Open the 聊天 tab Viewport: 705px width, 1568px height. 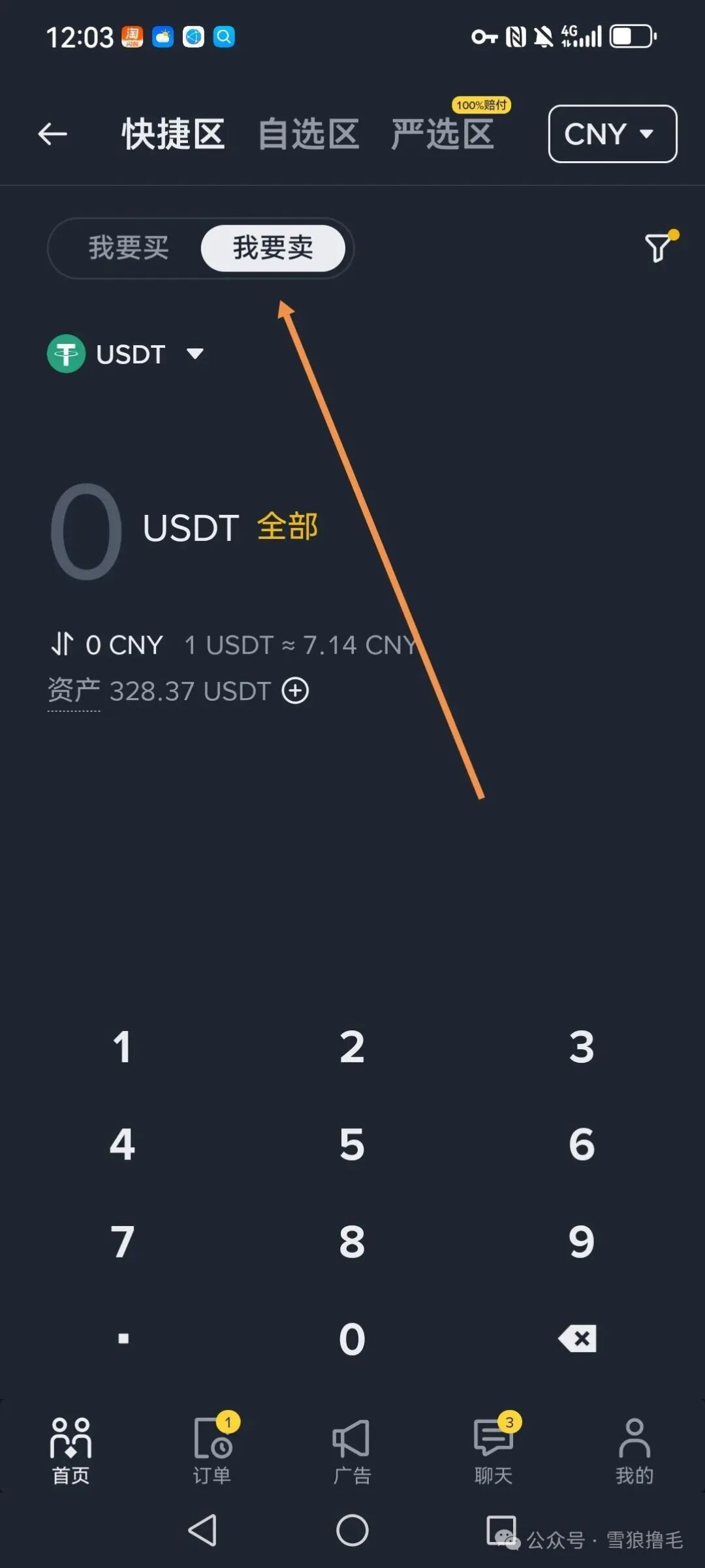493,1450
